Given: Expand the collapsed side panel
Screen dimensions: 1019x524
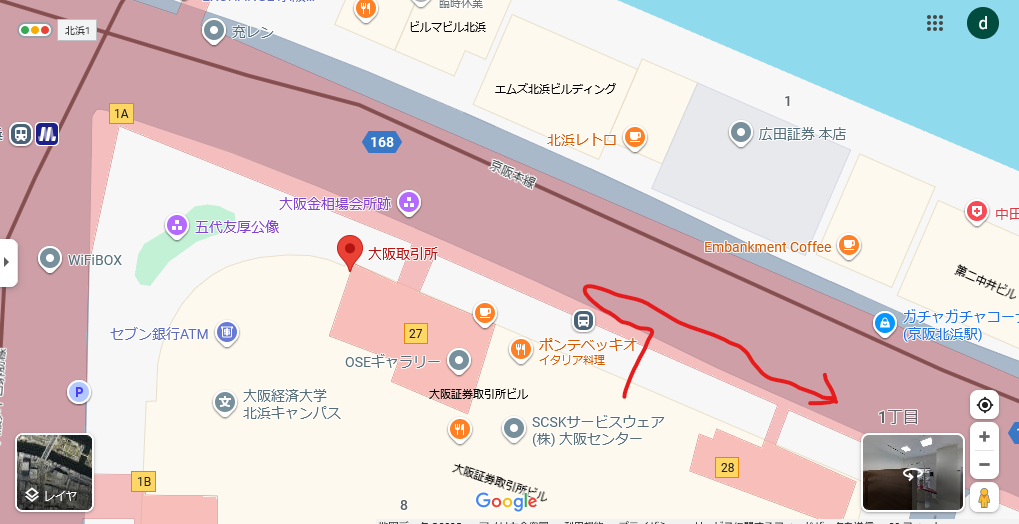Looking at the screenshot, I should 7,263.
